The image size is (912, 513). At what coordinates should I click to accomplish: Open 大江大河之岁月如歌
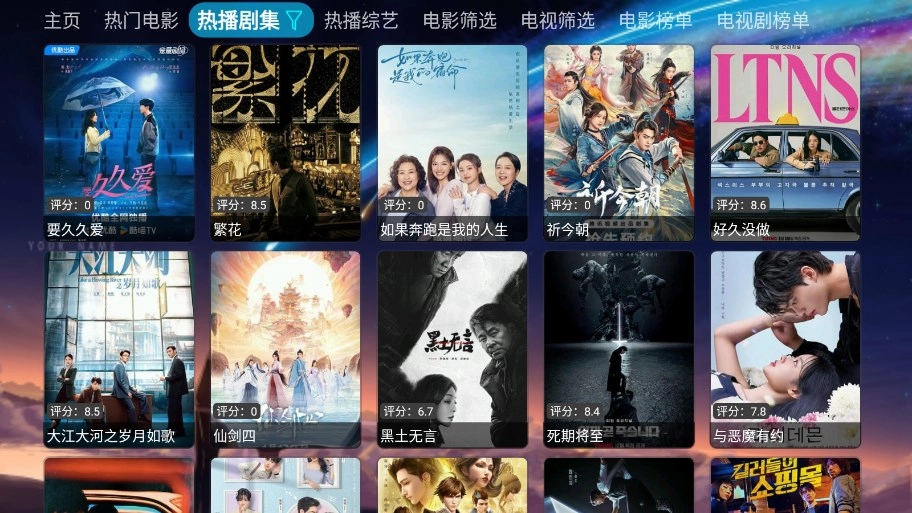coord(119,348)
